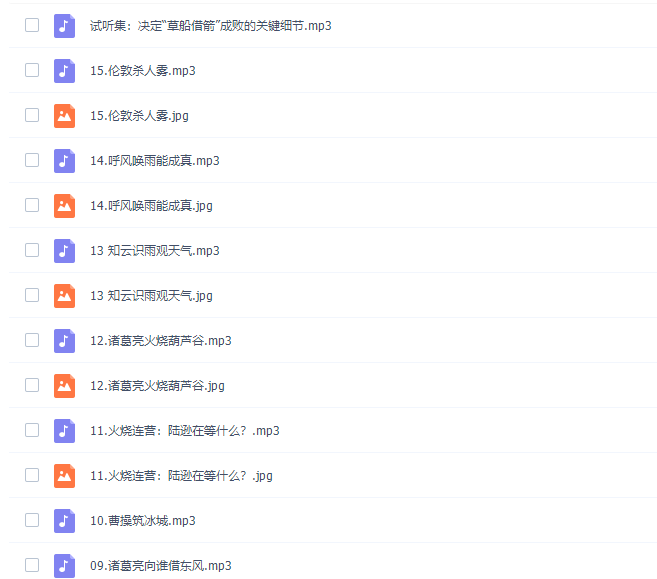This screenshot has width=657, height=579.
Task: Tick the checkbox beside 14.呼风唤雨能成真.jpg
Action: click(32, 205)
